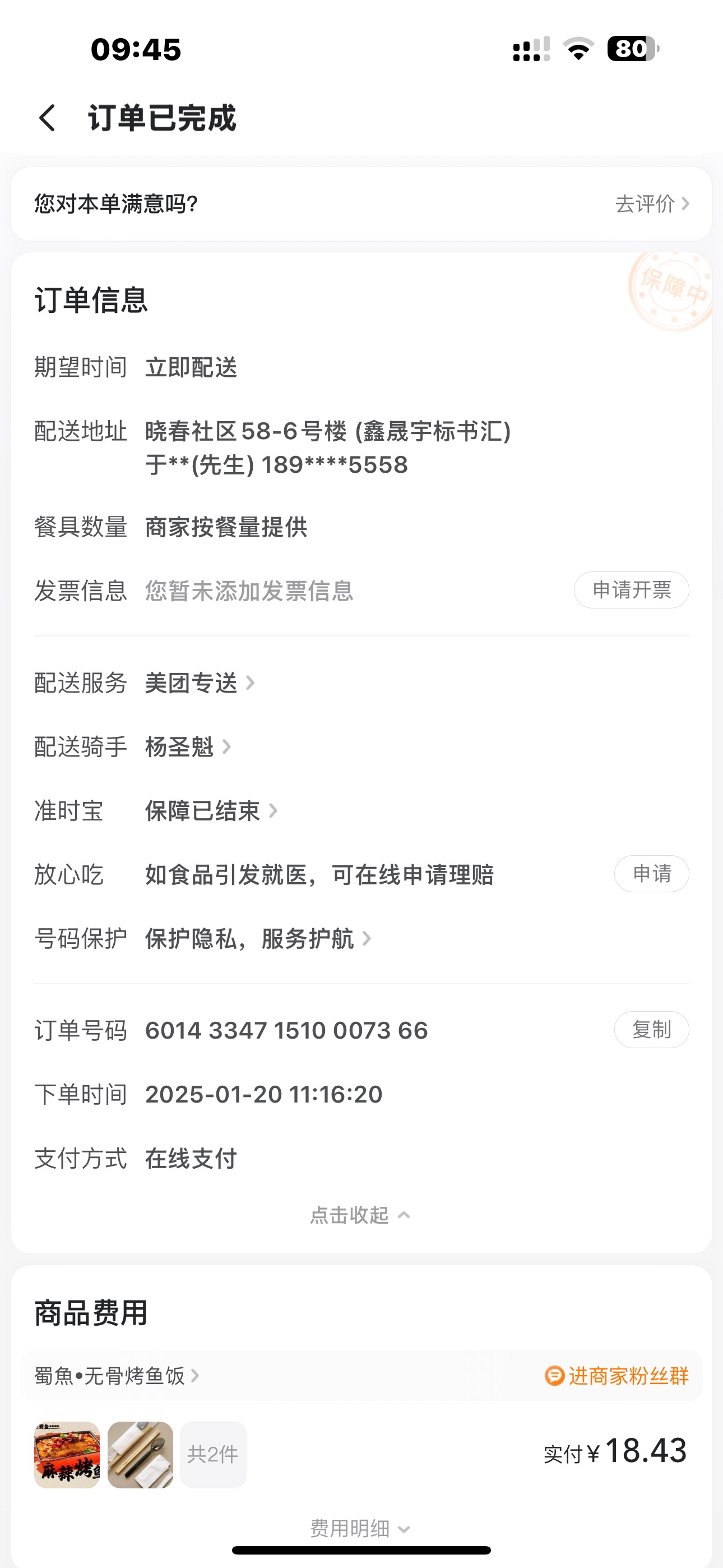723x1568 pixels.
Task: Join the merchant fan group 进商家粉丝群
Action: point(617,1376)
